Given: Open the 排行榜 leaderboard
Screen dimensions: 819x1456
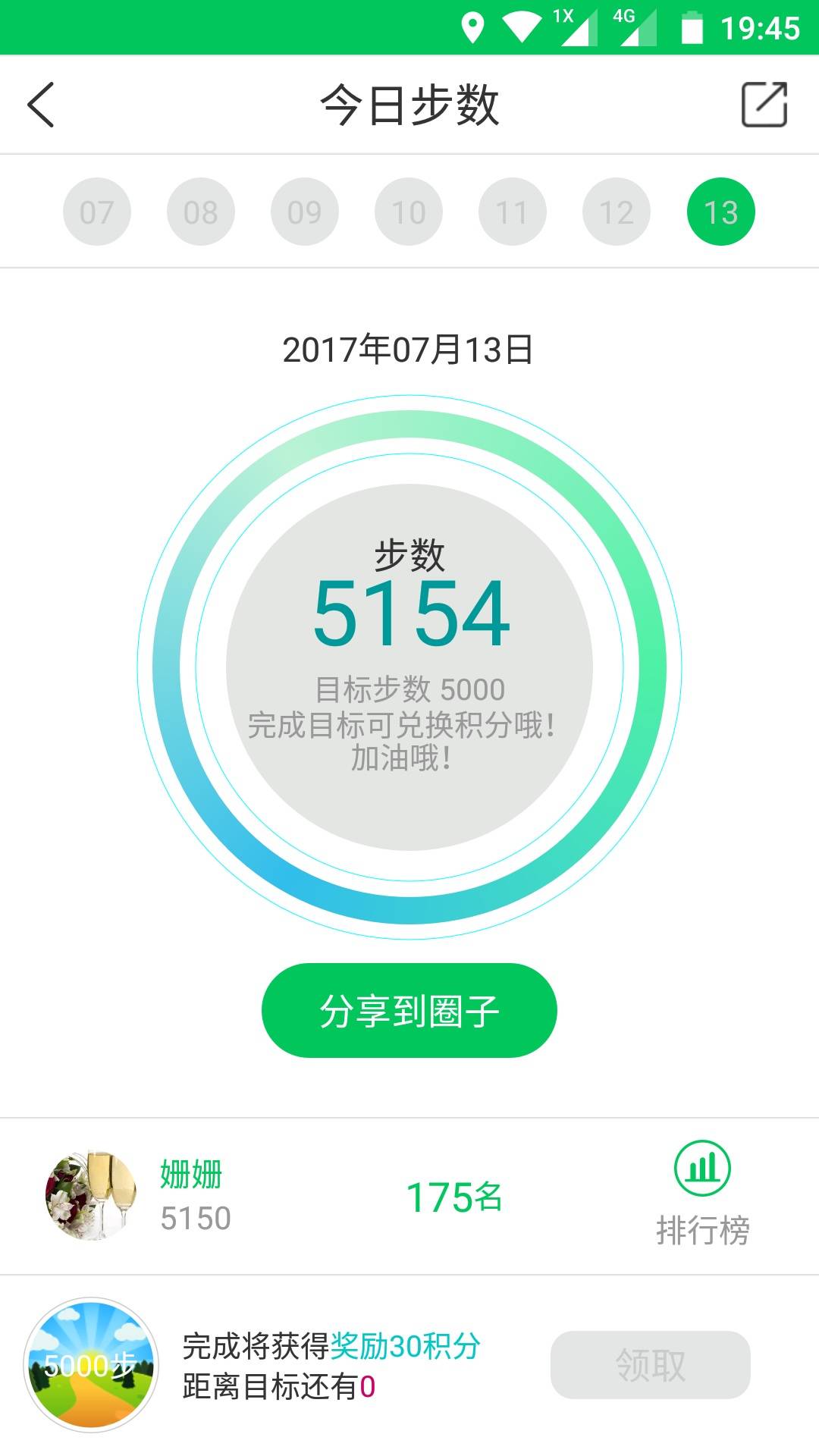Looking at the screenshot, I should (x=703, y=1194).
